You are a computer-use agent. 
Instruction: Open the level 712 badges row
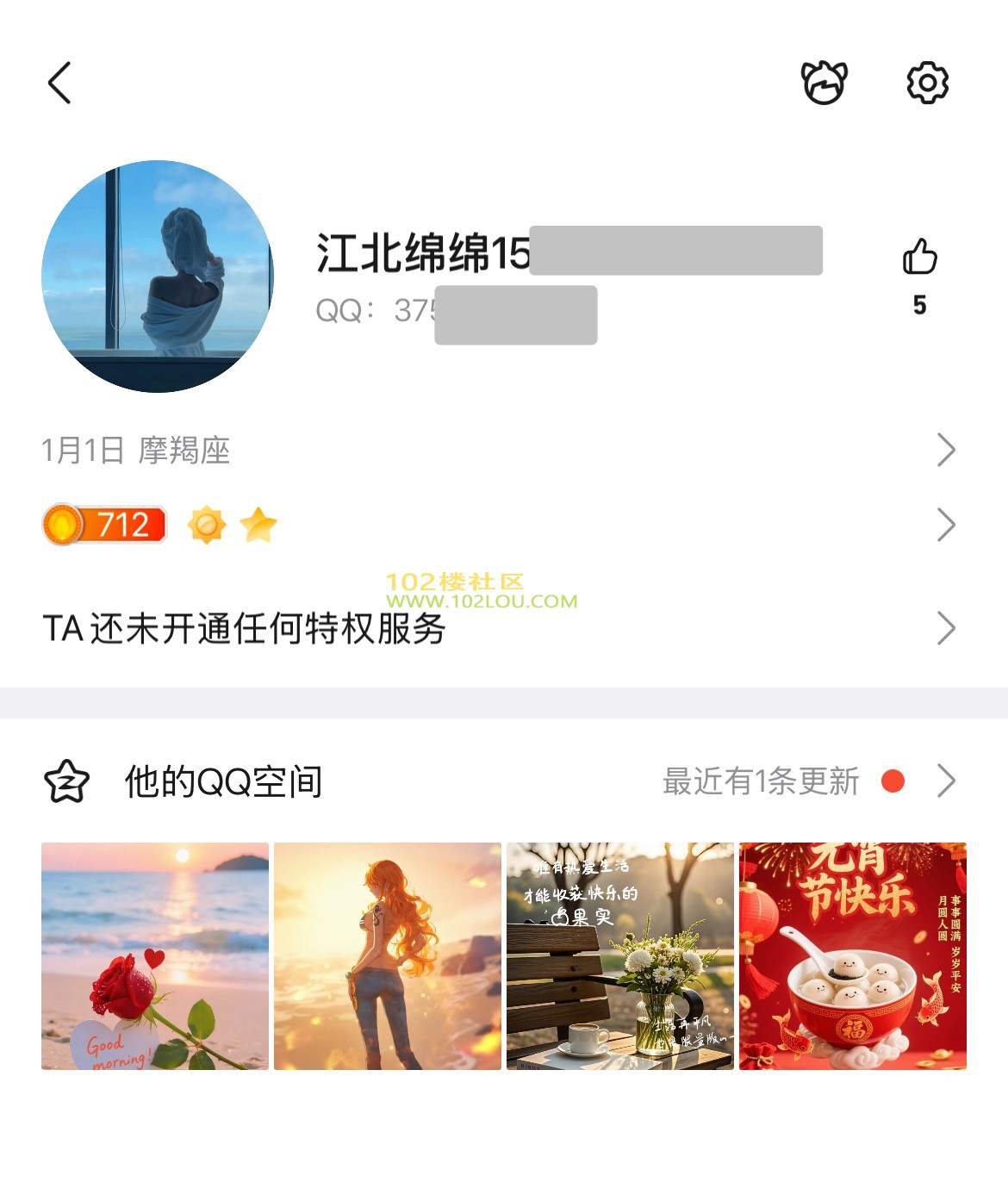[500, 525]
